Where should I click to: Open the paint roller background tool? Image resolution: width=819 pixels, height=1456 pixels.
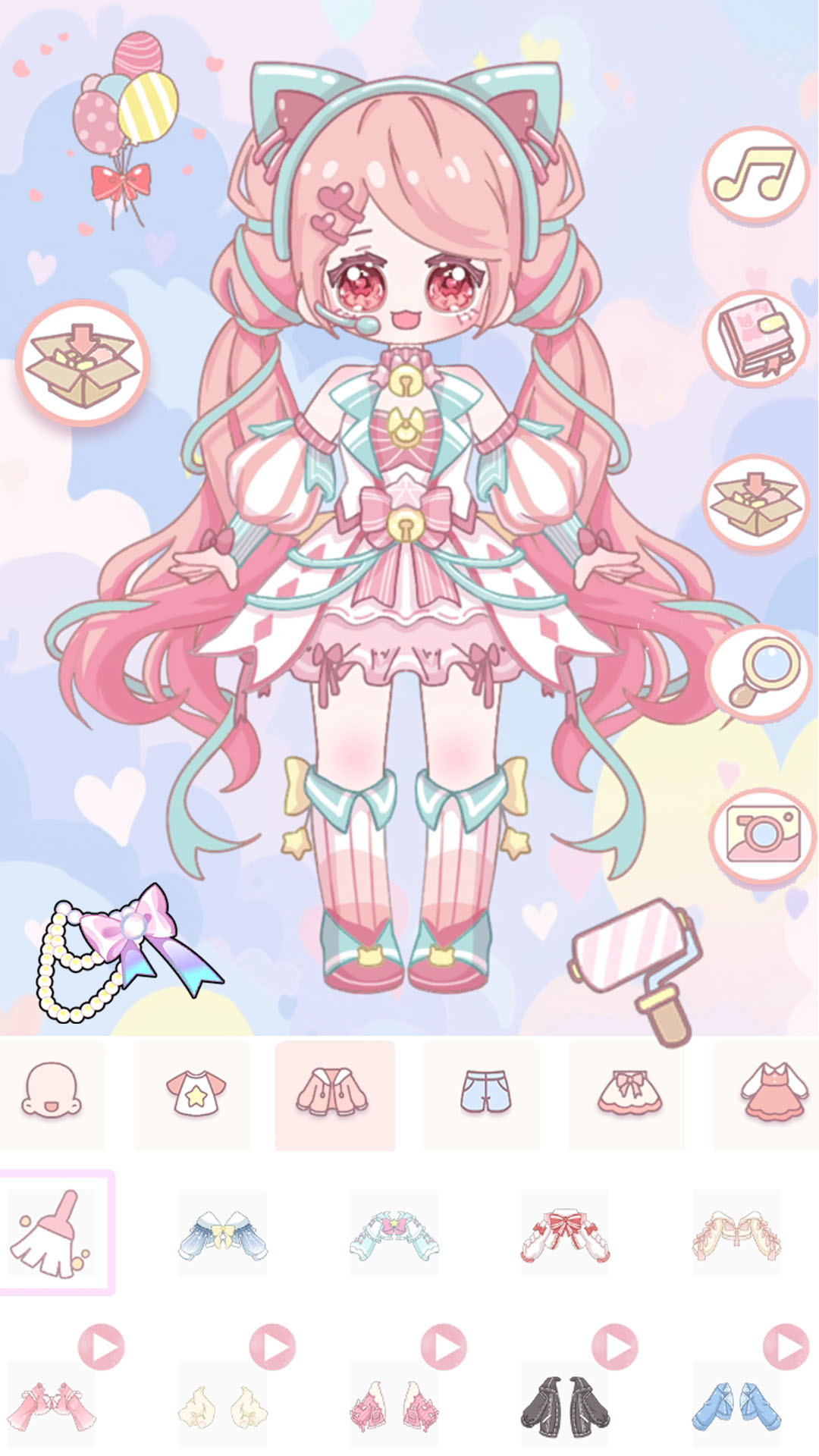[x=637, y=963]
